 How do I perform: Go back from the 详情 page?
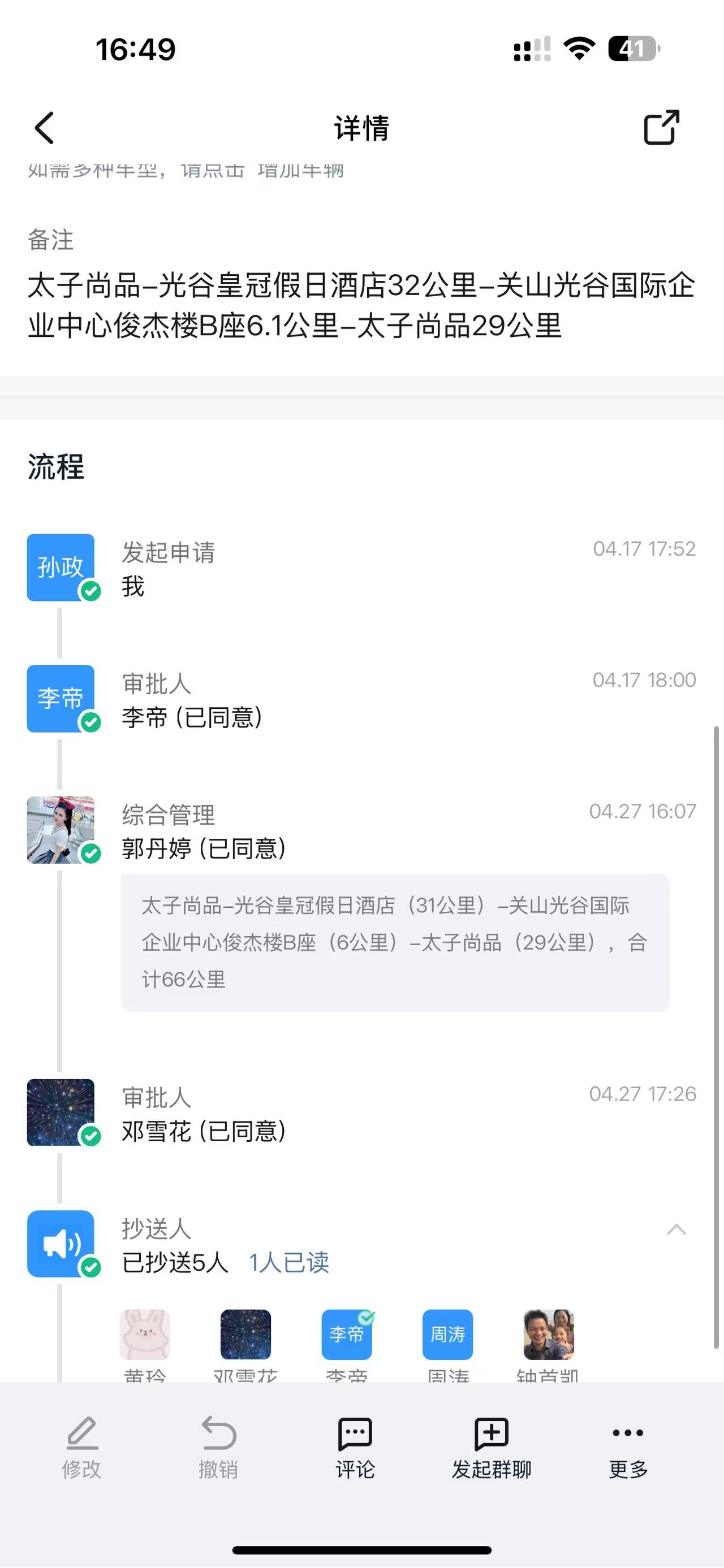point(45,128)
